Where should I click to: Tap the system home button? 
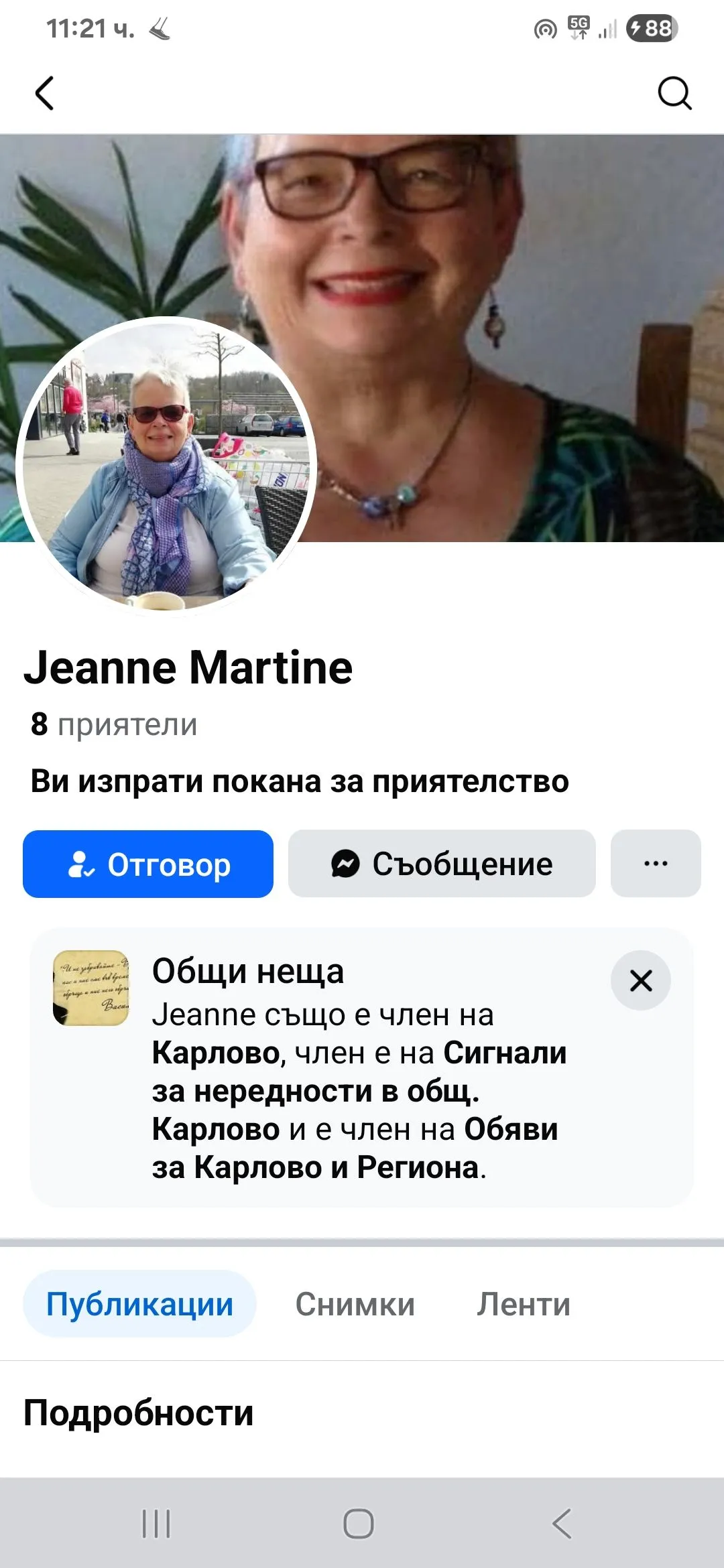coord(359,1524)
